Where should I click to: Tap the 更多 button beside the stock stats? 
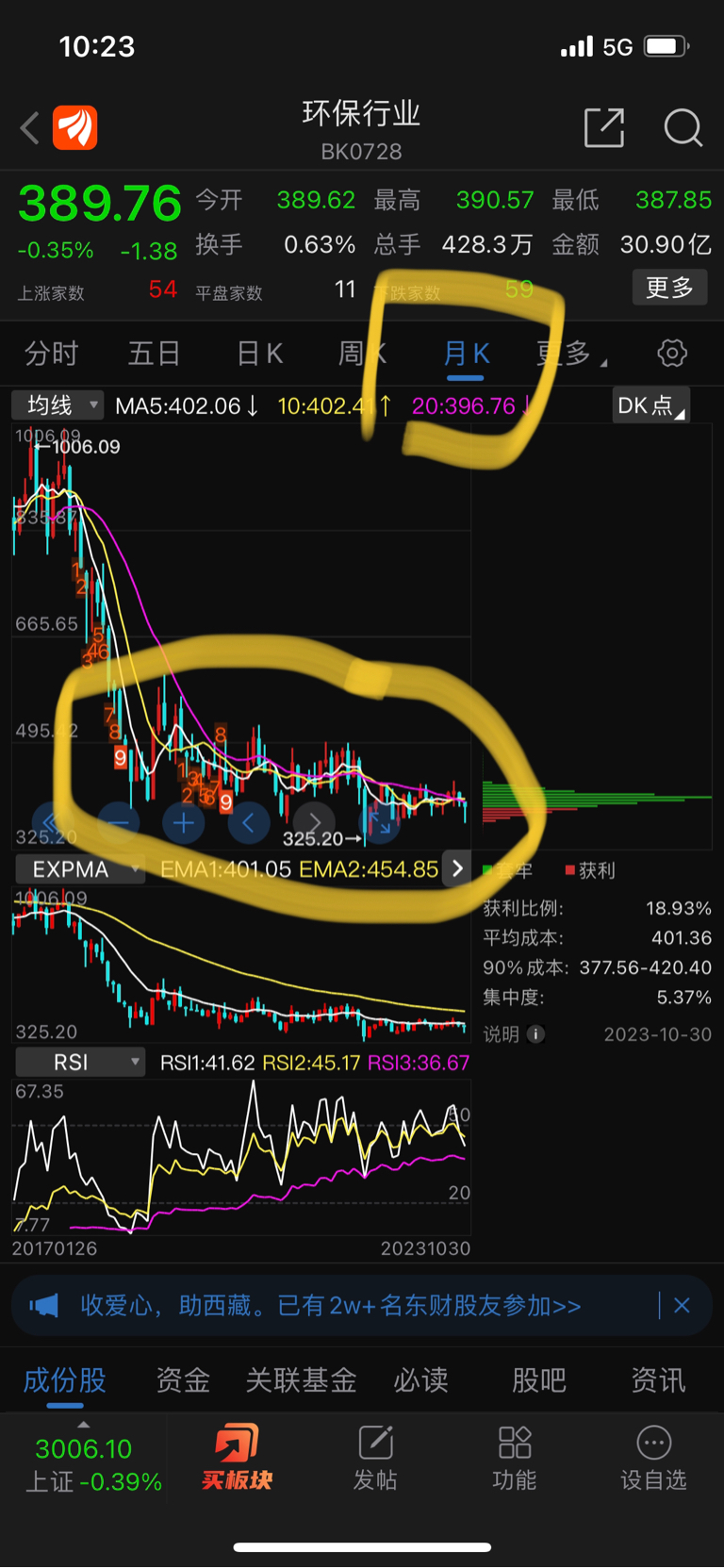[669, 288]
